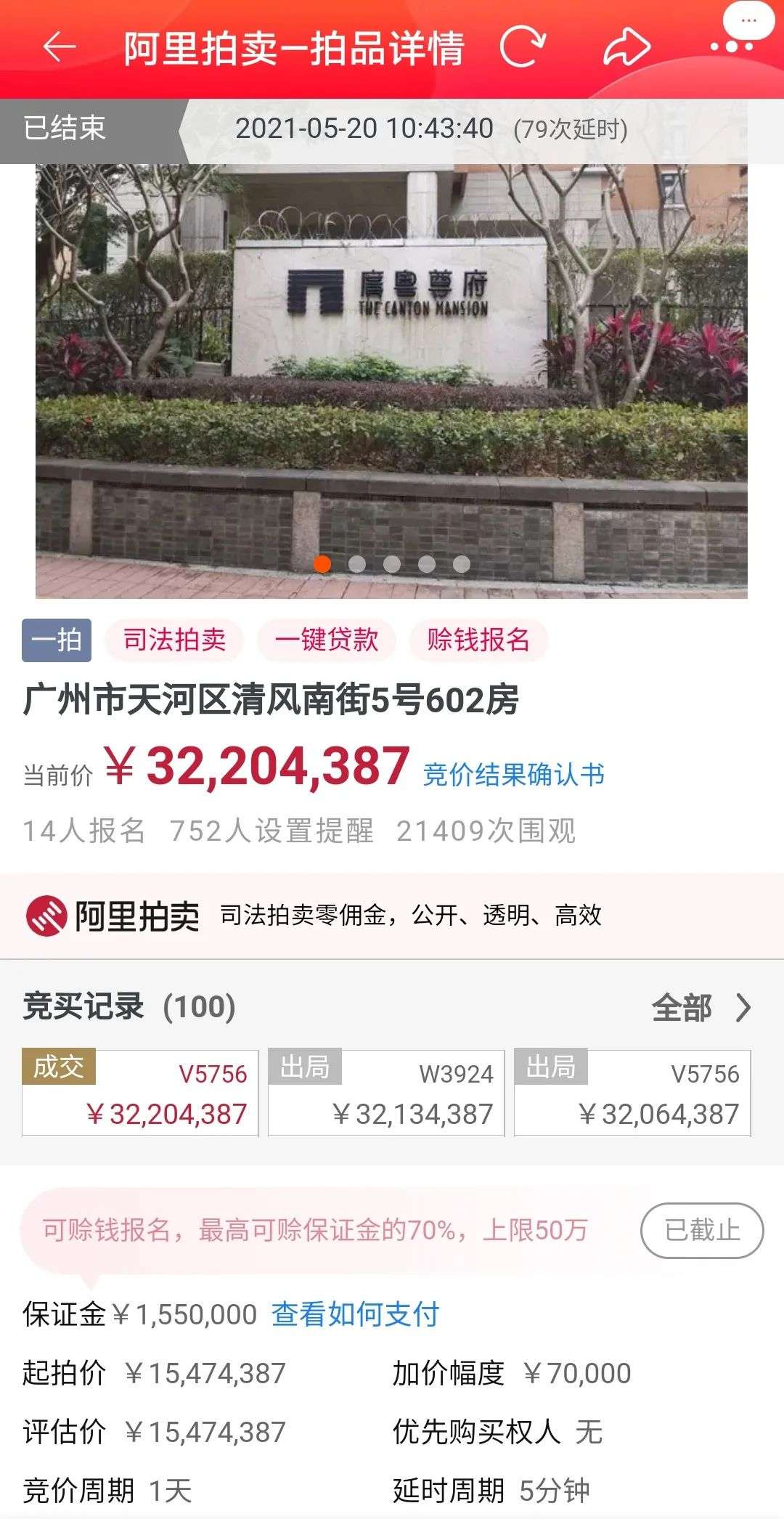
Task: Open the W3924 outbid record card
Action: coord(386,1093)
